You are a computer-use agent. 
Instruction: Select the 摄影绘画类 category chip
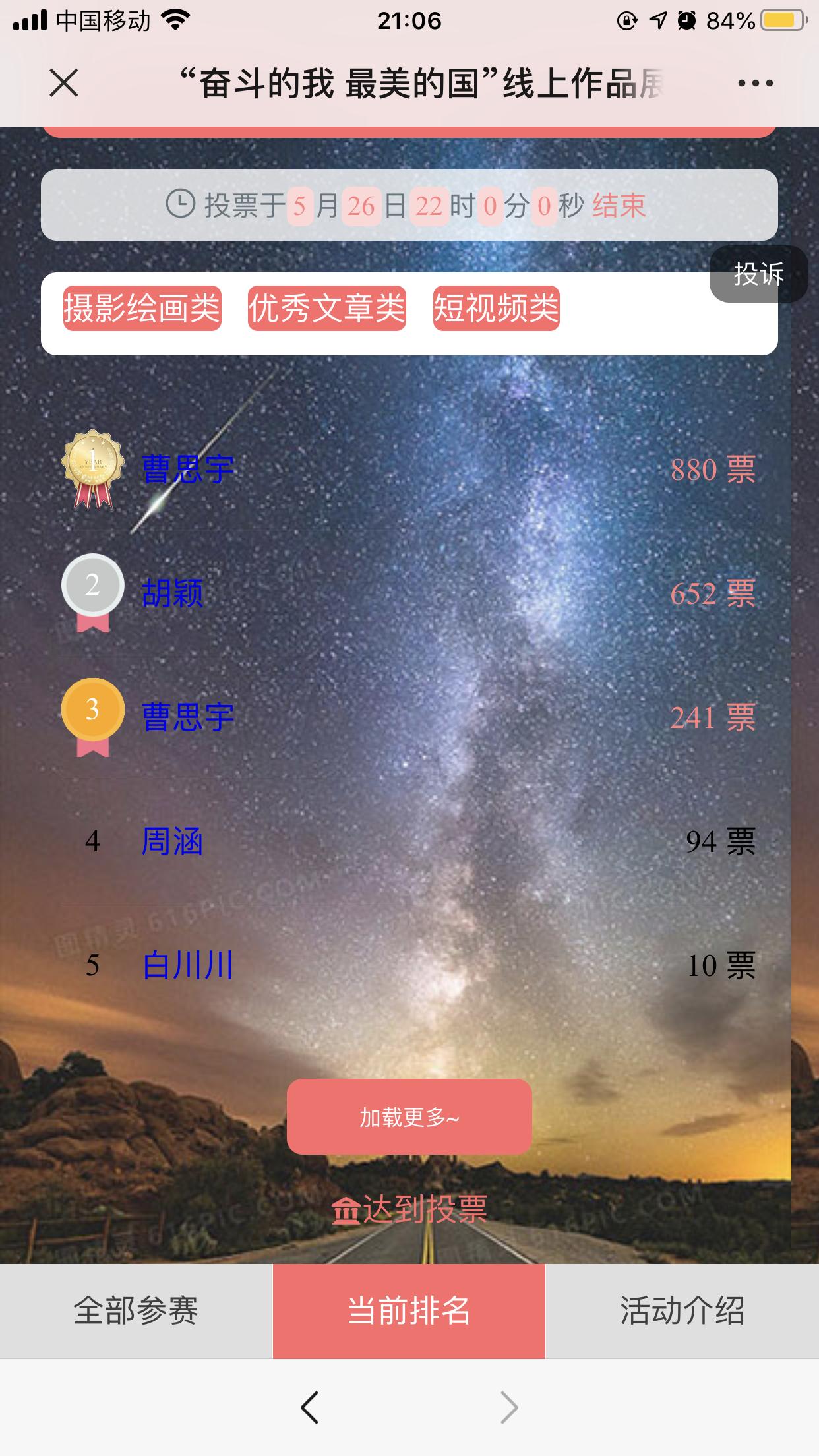(142, 308)
